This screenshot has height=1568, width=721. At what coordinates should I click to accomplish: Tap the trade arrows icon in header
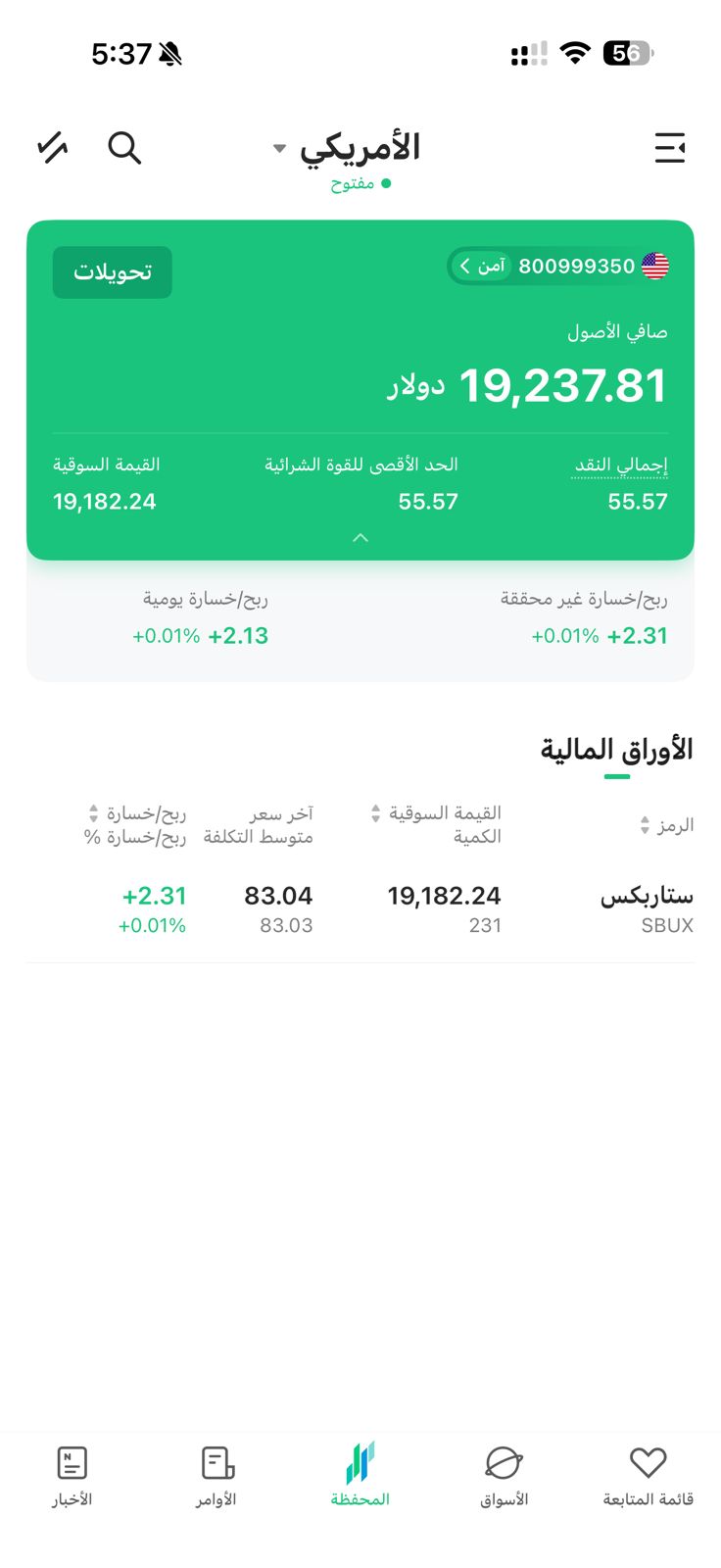[53, 148]
